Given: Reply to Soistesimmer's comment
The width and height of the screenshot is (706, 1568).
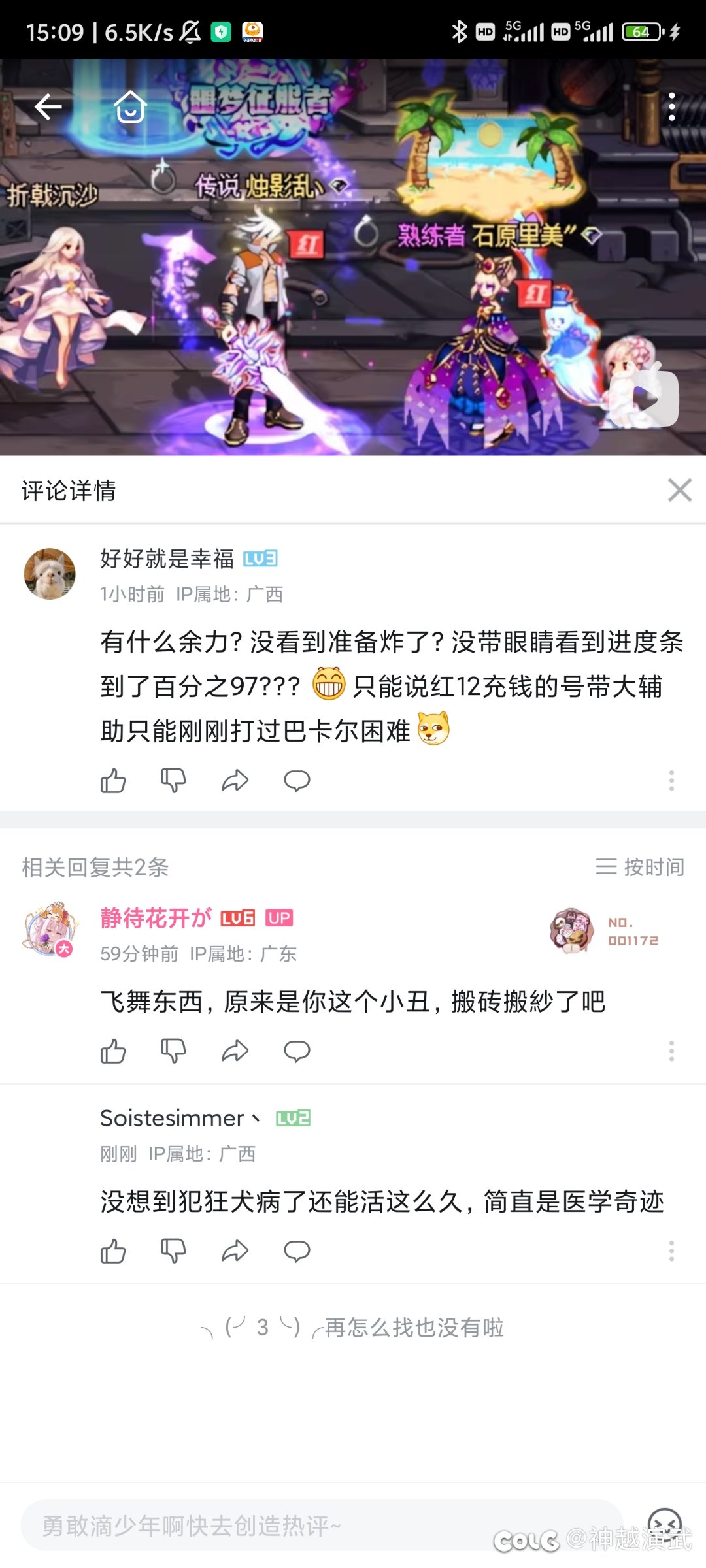Looking at the screenshot, I should click(297, 1250).
